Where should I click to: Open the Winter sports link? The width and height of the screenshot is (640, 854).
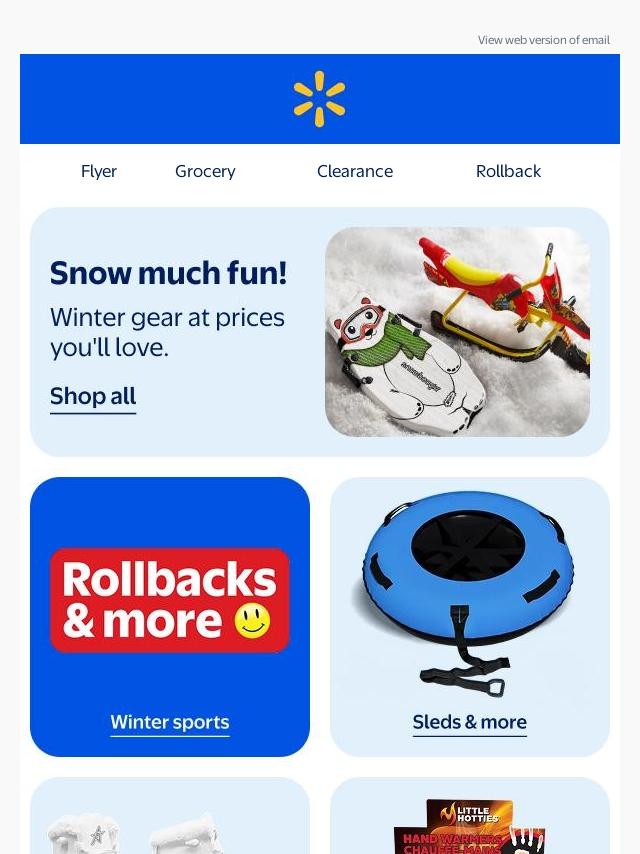[x=170, y=722]
